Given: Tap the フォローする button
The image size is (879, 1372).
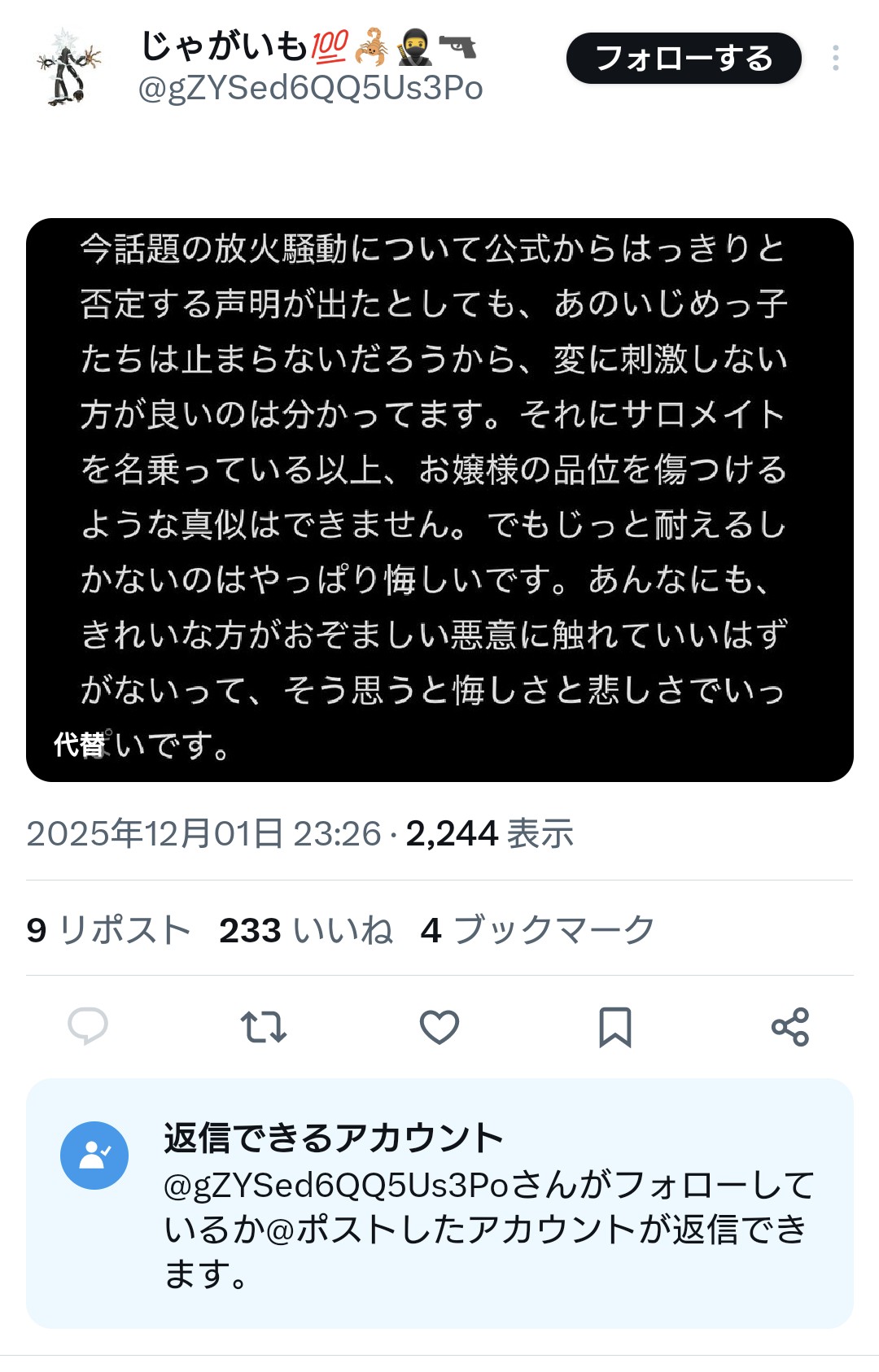Looking at the screenshot, I should point(684,59).
